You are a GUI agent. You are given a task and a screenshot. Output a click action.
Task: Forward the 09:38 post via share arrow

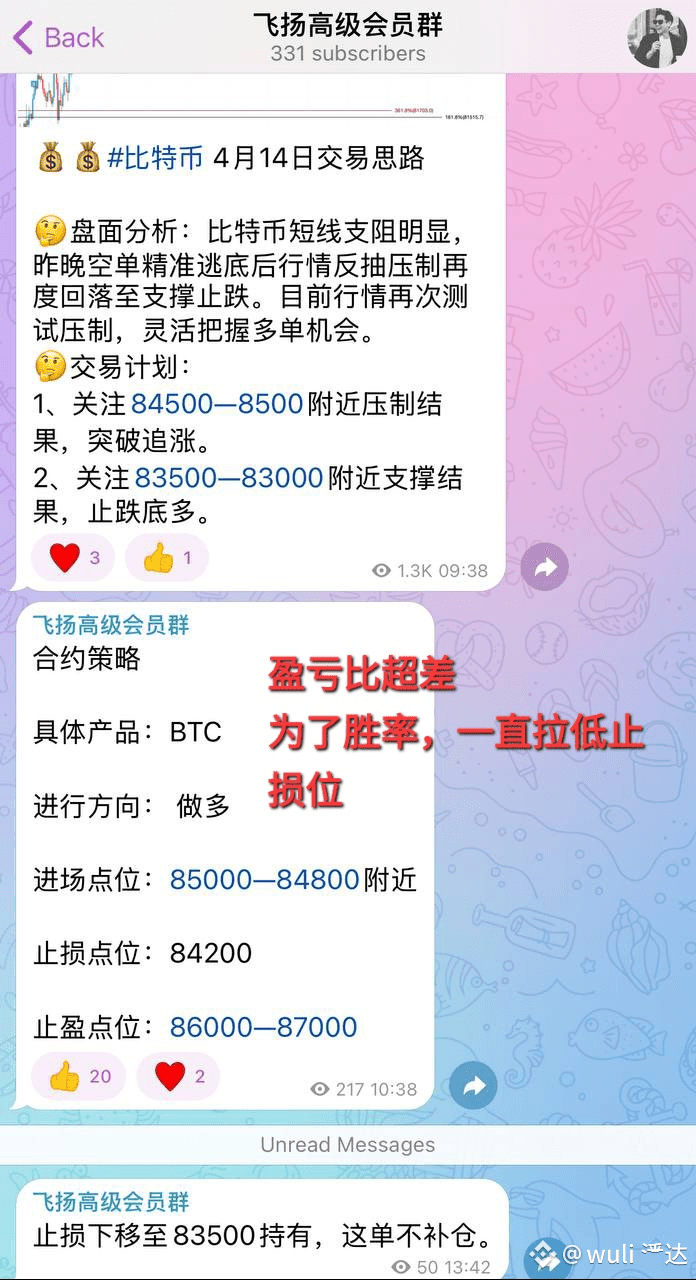coord(545,568)
